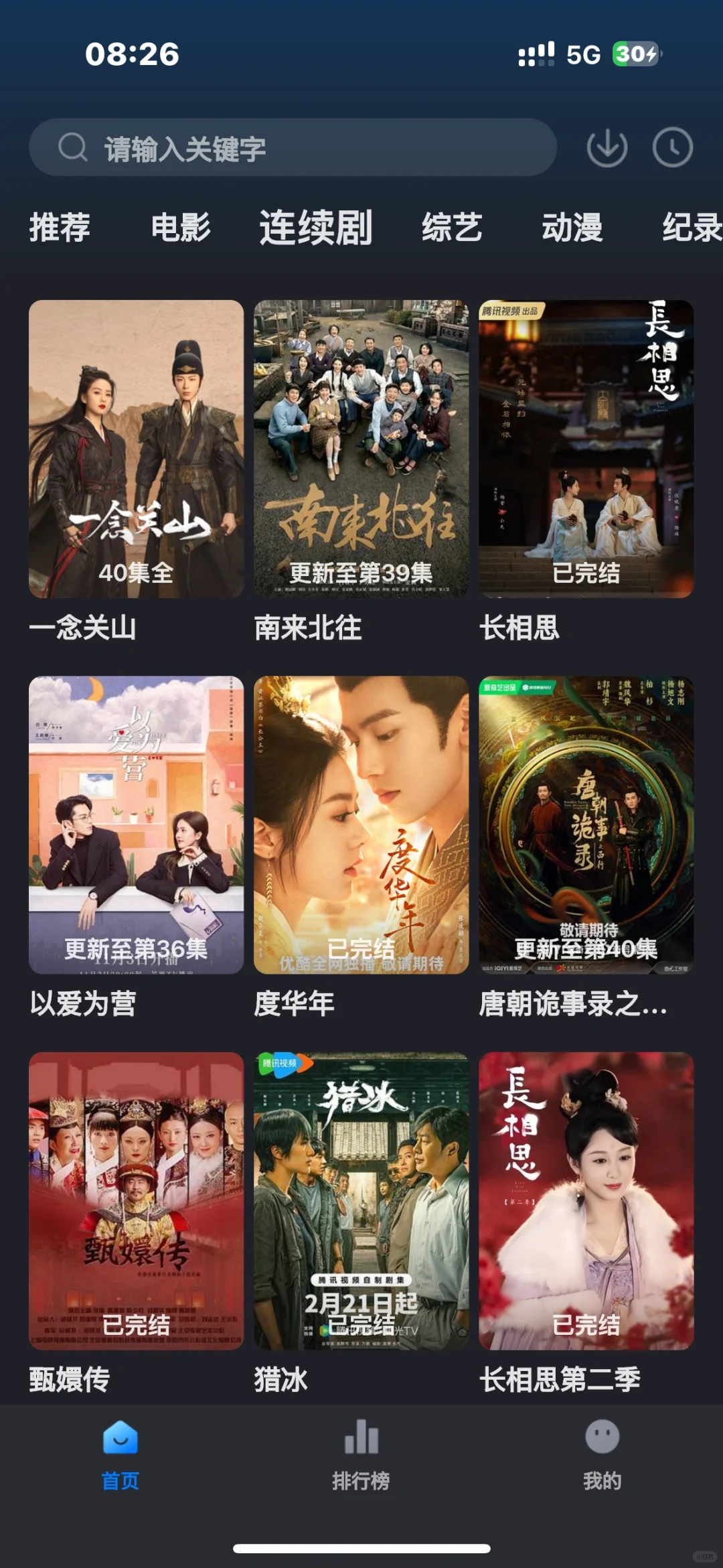The height and width of the screenshot is (1568, 723).
Task: Open the 猎冰 series card
Action: [x=361, y=1200]
